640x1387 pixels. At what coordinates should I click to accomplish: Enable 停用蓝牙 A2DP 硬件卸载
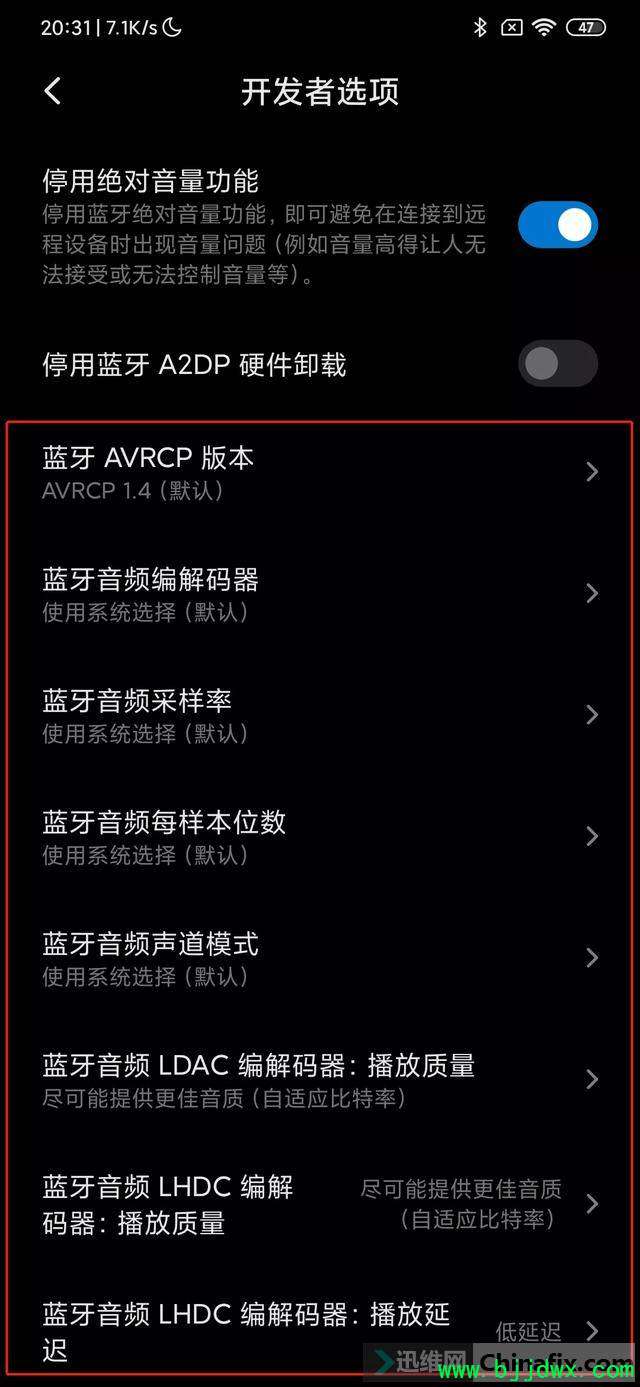(557, 364)
